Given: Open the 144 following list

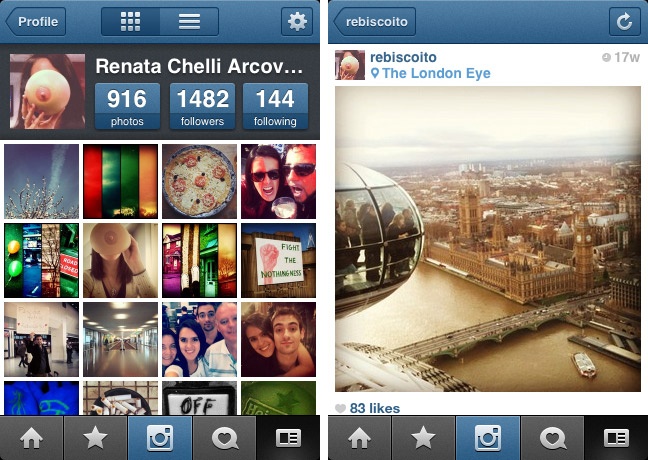Looking at the screenshot, I should [275, 107].
